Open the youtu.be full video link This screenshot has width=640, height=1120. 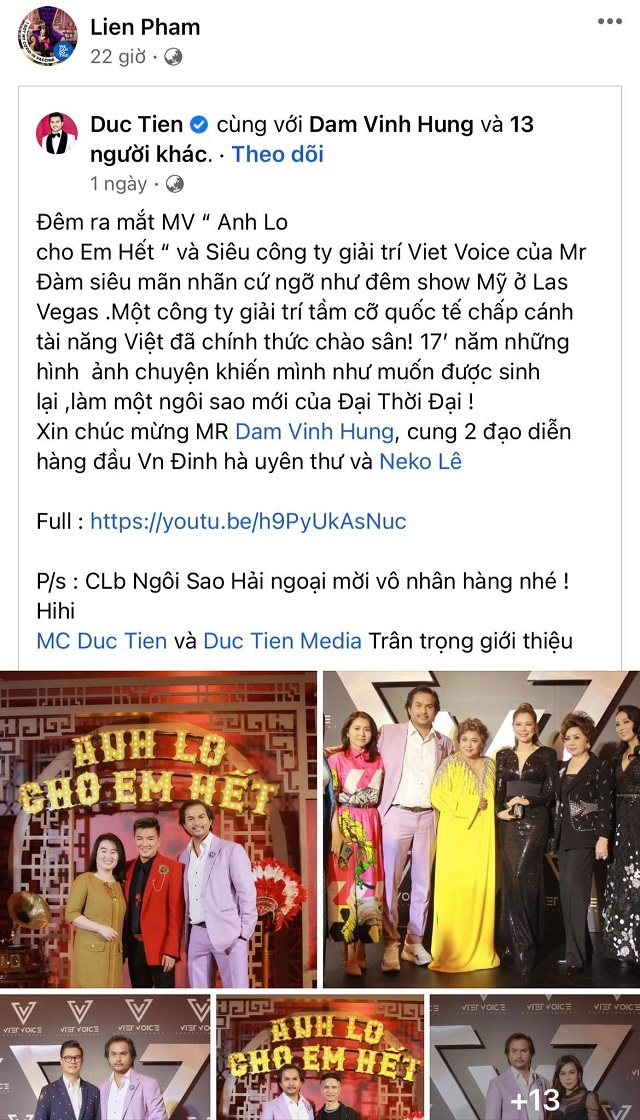pyautogui.click(x=248, y=521)
